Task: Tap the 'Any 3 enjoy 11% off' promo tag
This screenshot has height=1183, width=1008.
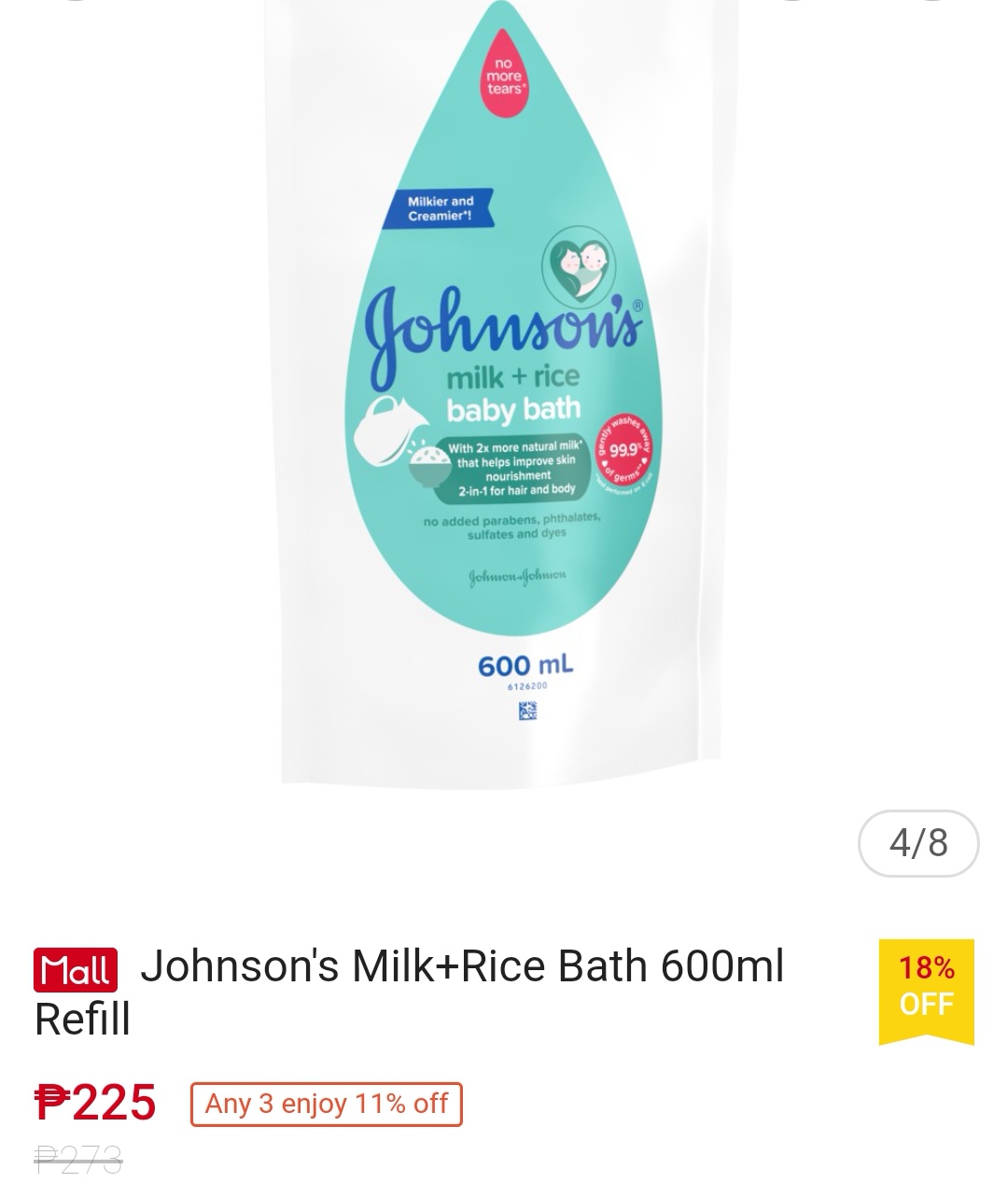Action: coord(327,1104)
